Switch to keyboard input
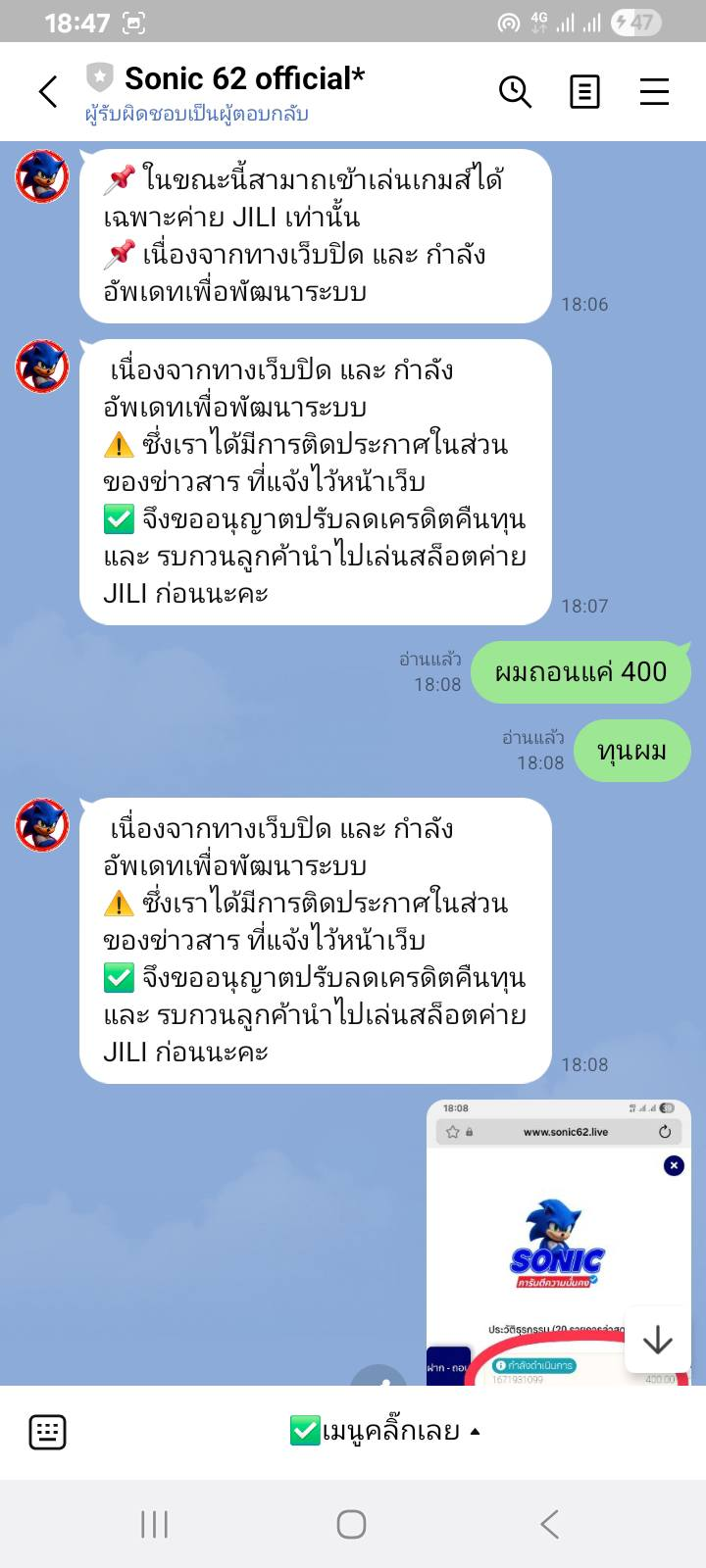 [47, 1432]
